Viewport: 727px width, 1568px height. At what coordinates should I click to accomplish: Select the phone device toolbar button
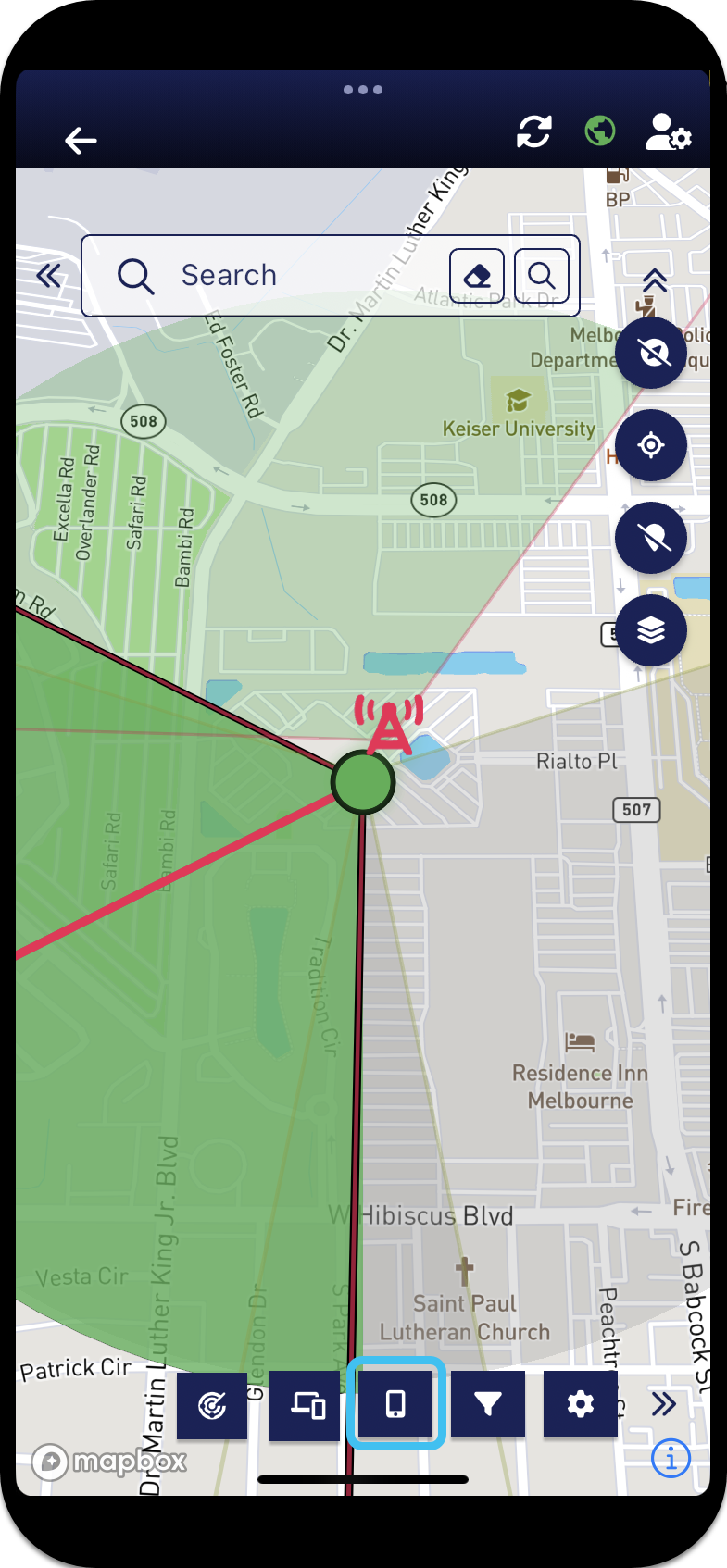(x=395, y=1404)
